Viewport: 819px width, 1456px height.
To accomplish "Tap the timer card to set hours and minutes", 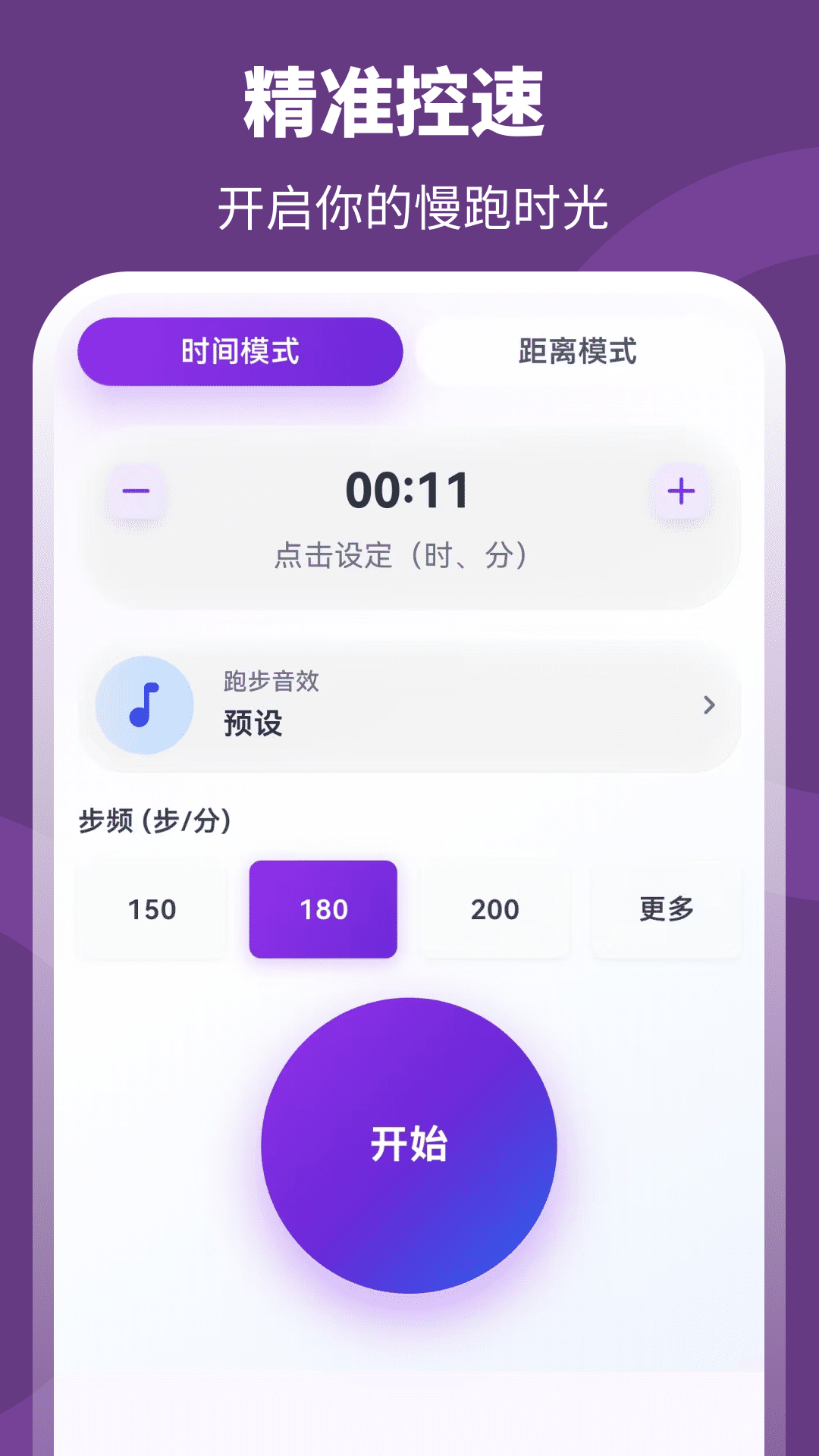I will [x=408, y=523].
